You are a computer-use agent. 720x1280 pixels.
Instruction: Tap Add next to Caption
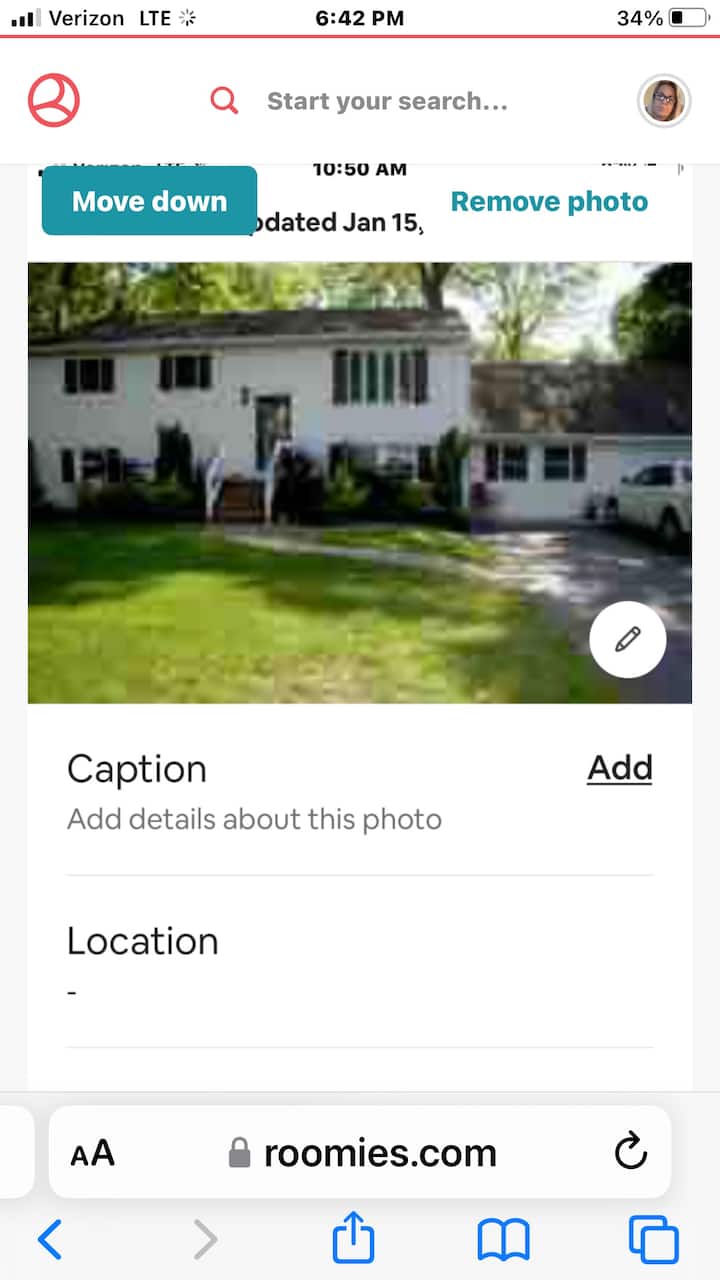click(x=620, y=768)
